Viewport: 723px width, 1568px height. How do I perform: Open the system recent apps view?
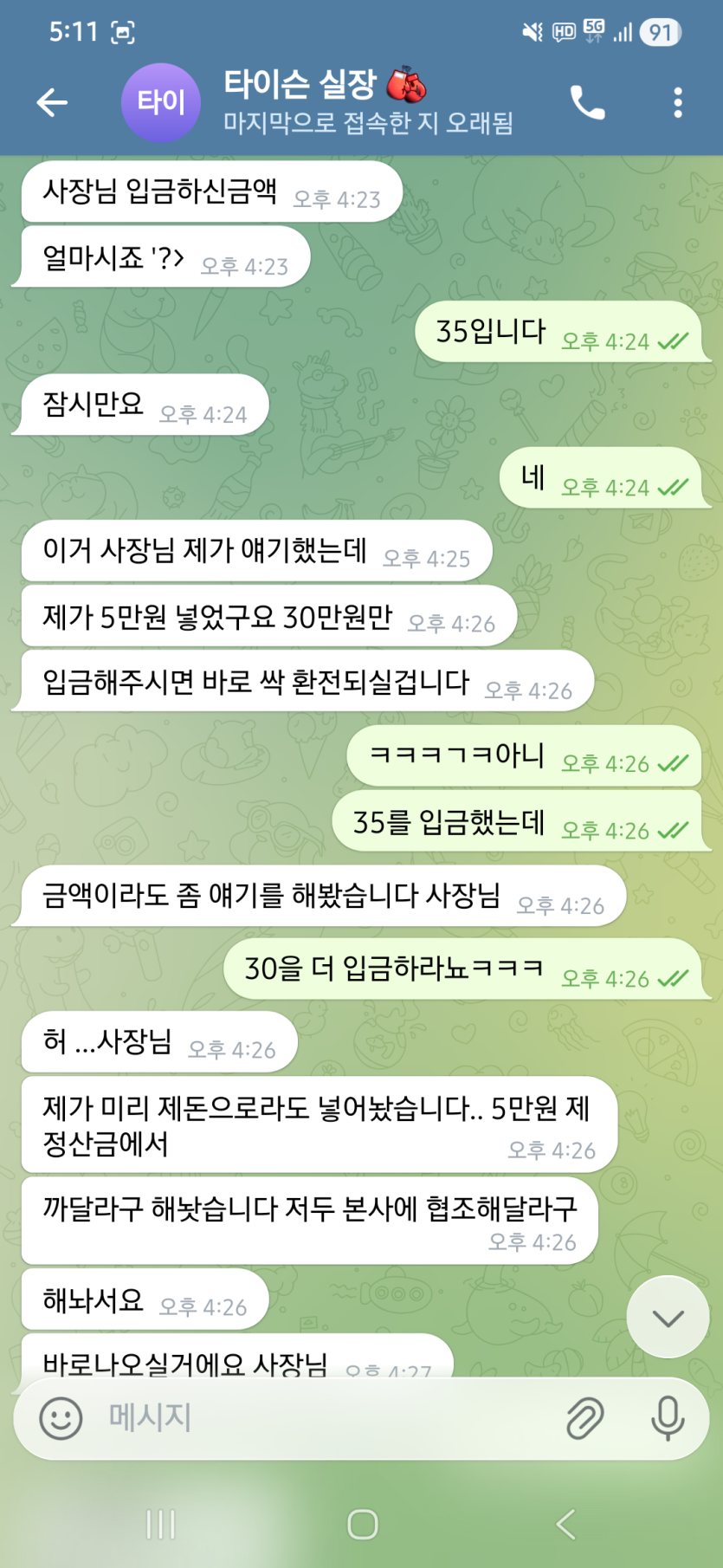161,1524
